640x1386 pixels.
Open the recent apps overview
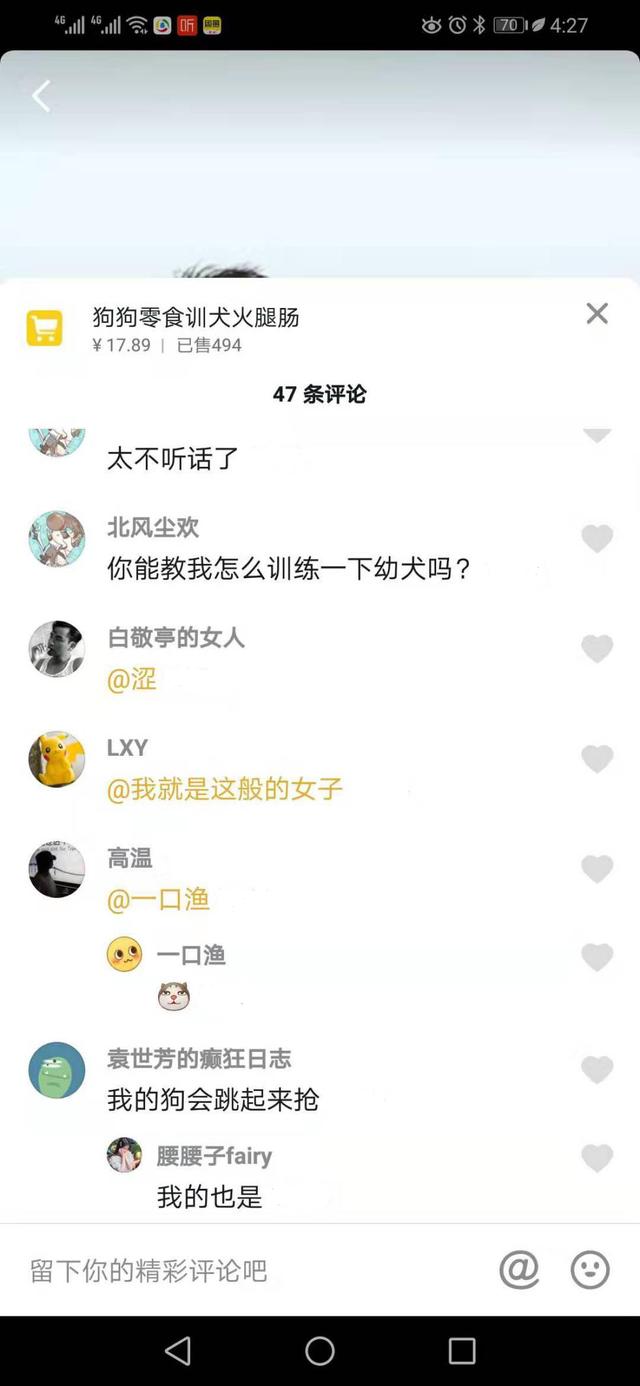click(462, 1351)
